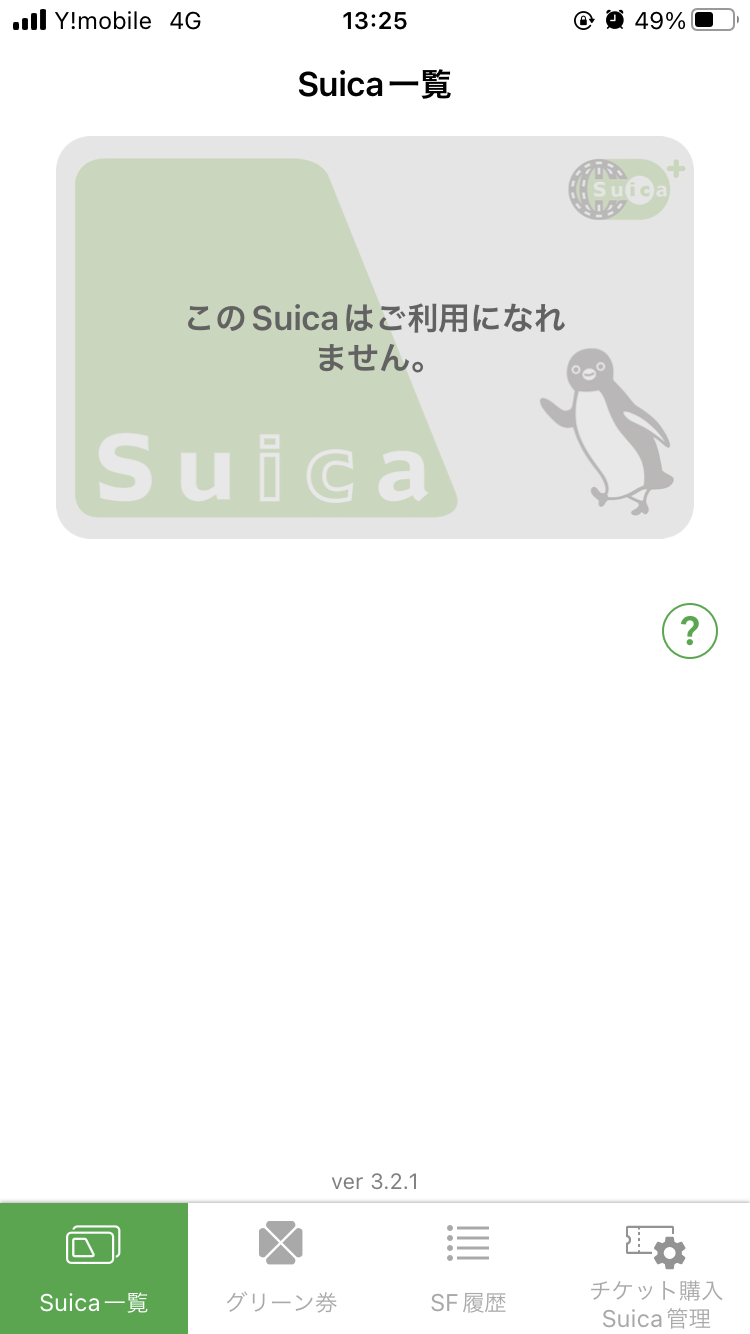Tap the Suica一覧 screen title
This screenshot has height=1334, width=750.
point(375,84)
